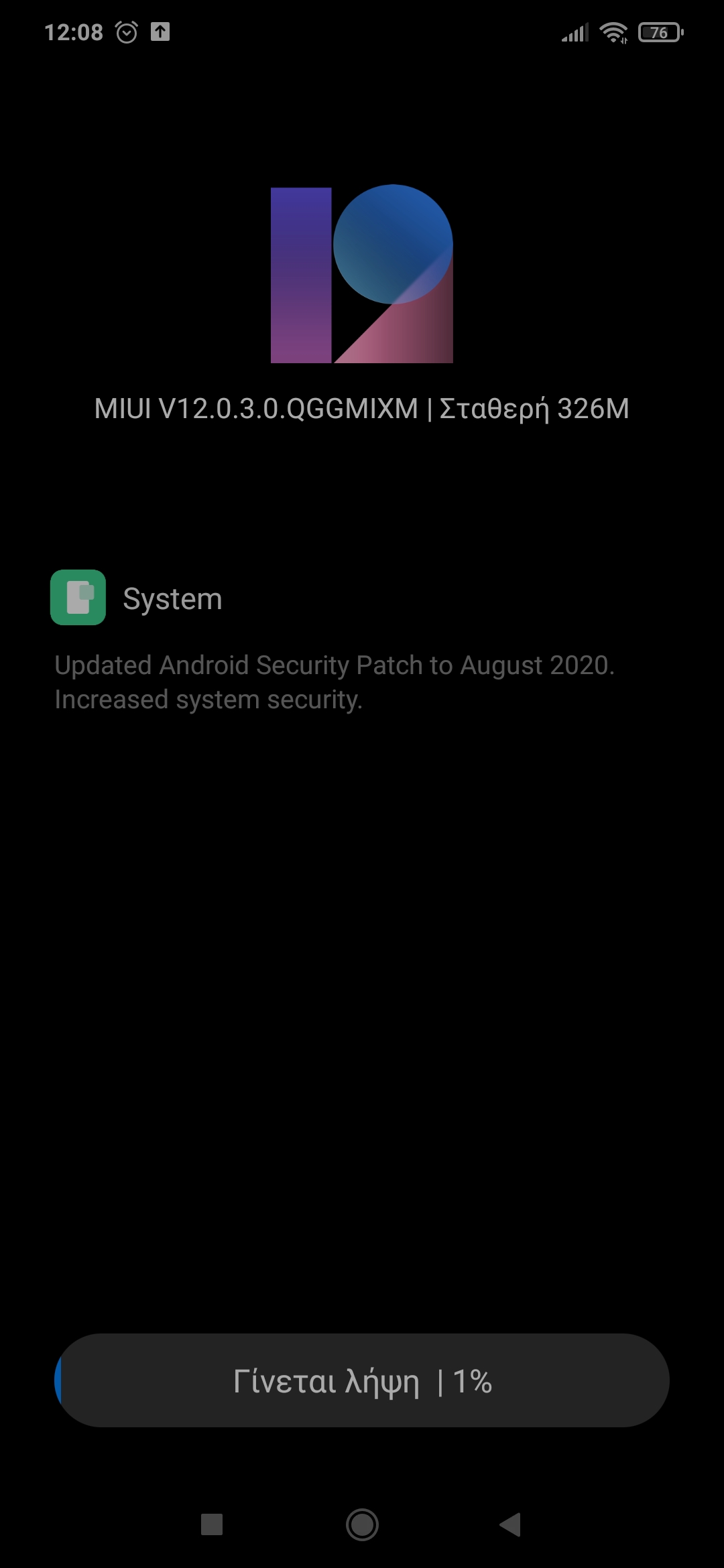Open the recent apps view

pyautogui.click(x=212, y=1524)
